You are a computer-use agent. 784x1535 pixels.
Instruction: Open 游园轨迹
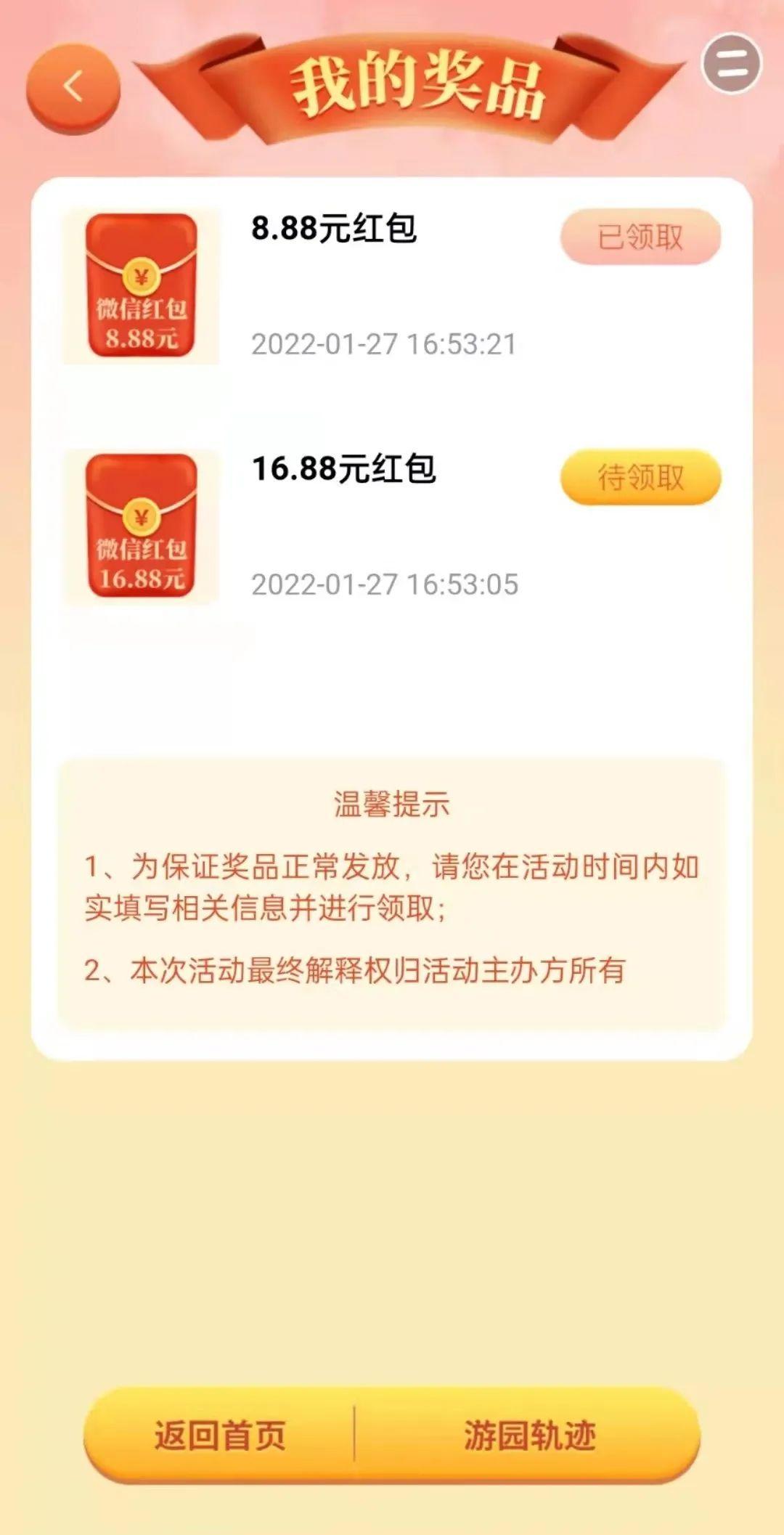(529, 1435)
